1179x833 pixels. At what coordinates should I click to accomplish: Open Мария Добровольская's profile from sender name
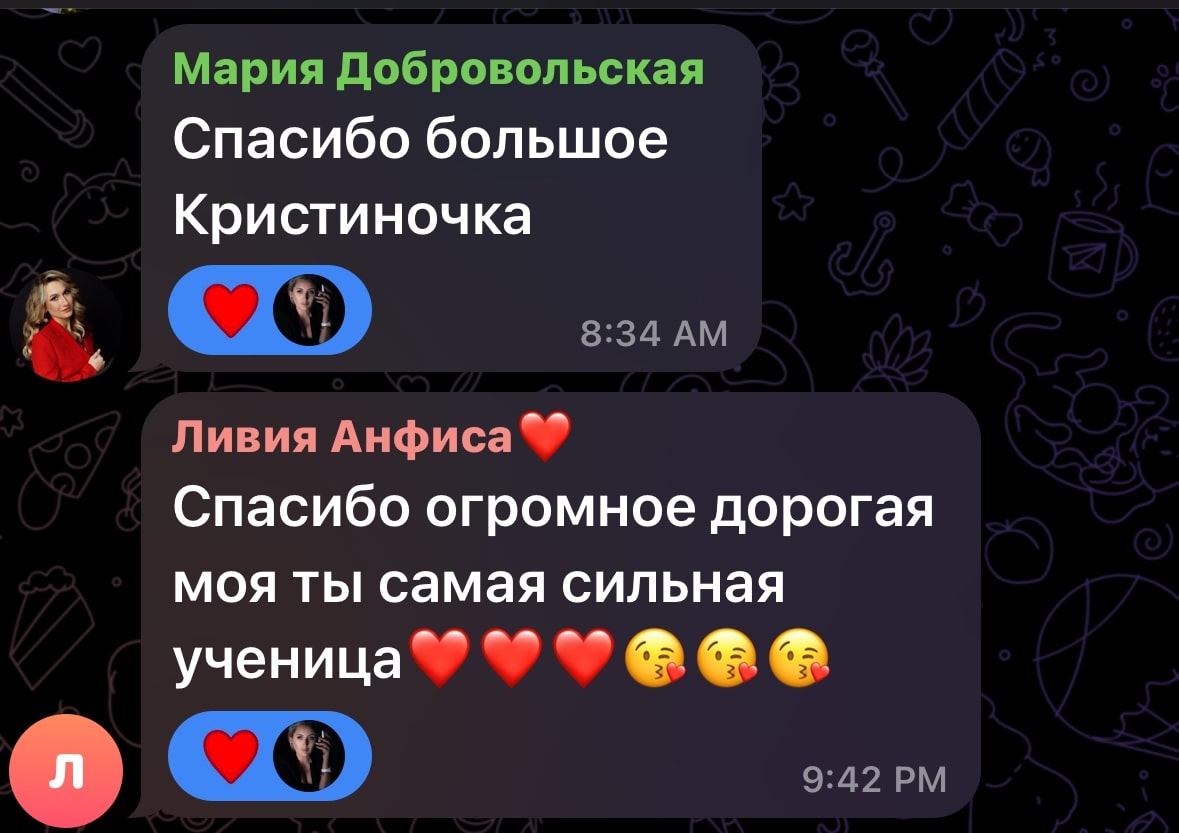(x=438, y=70)
